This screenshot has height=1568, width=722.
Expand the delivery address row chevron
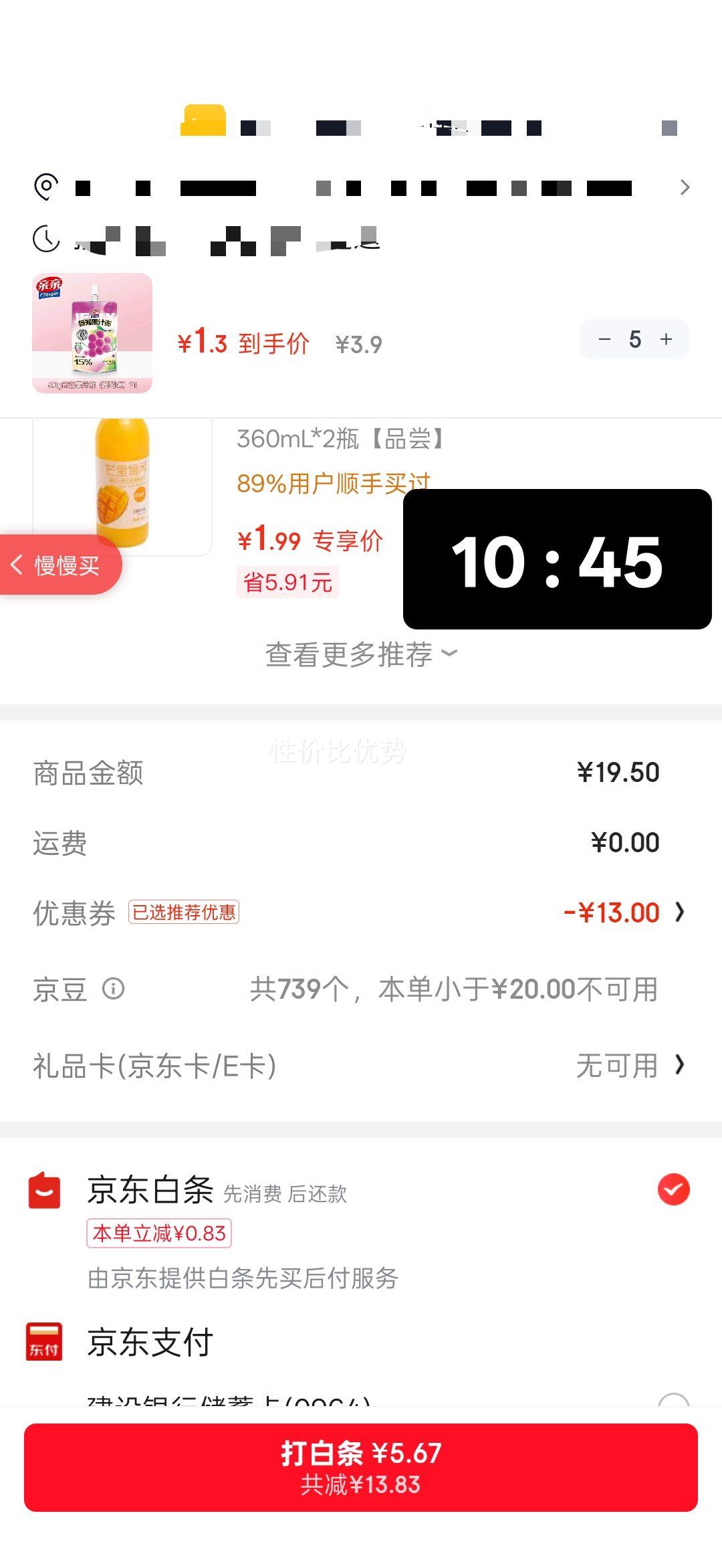click(x=685, y=187)
